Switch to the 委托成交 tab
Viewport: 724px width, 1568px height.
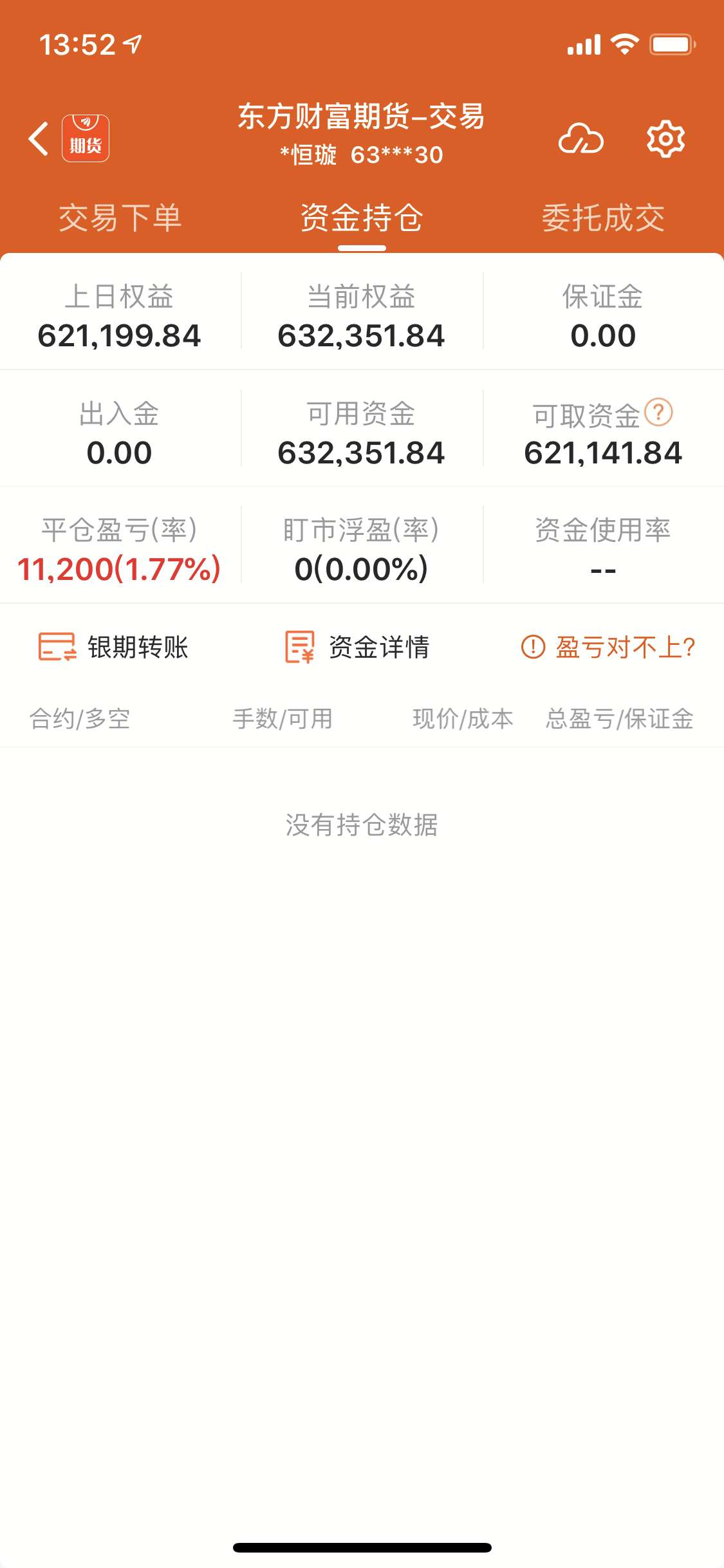pyautogui.click(x=603, y=218)
